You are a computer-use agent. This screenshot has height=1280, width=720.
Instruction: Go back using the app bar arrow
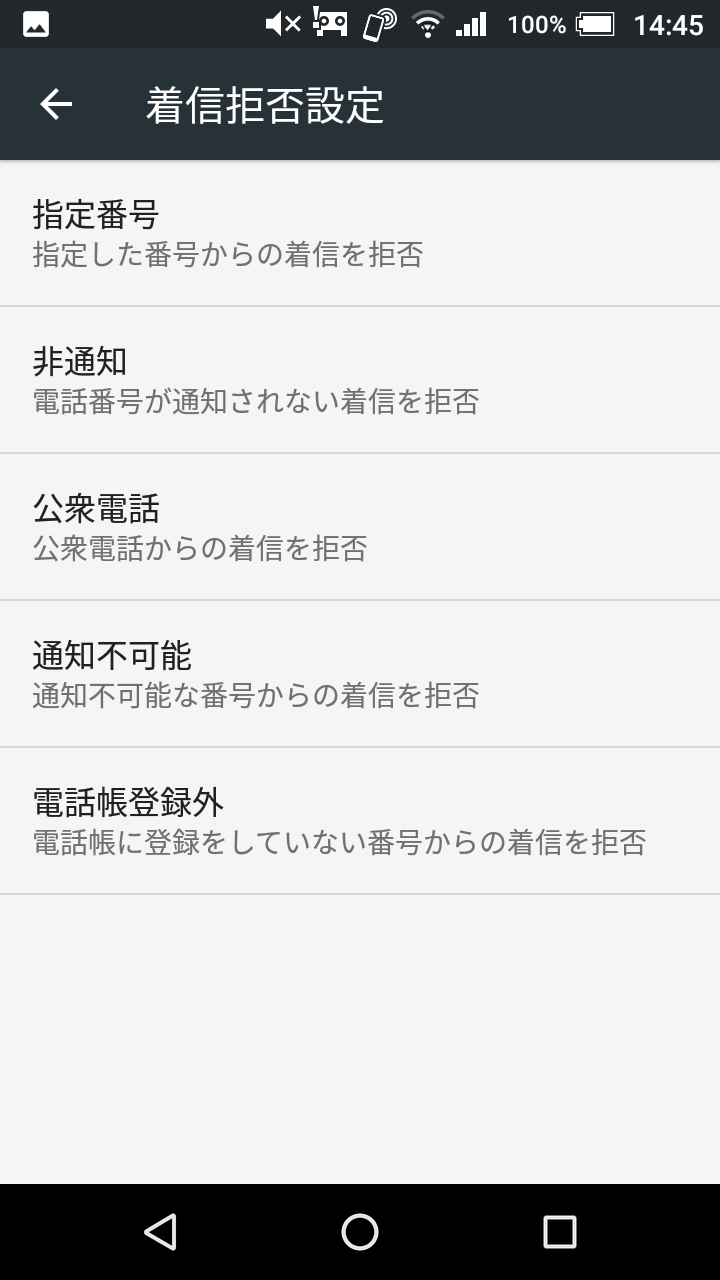pyautogui.click(x=56, y=104)
